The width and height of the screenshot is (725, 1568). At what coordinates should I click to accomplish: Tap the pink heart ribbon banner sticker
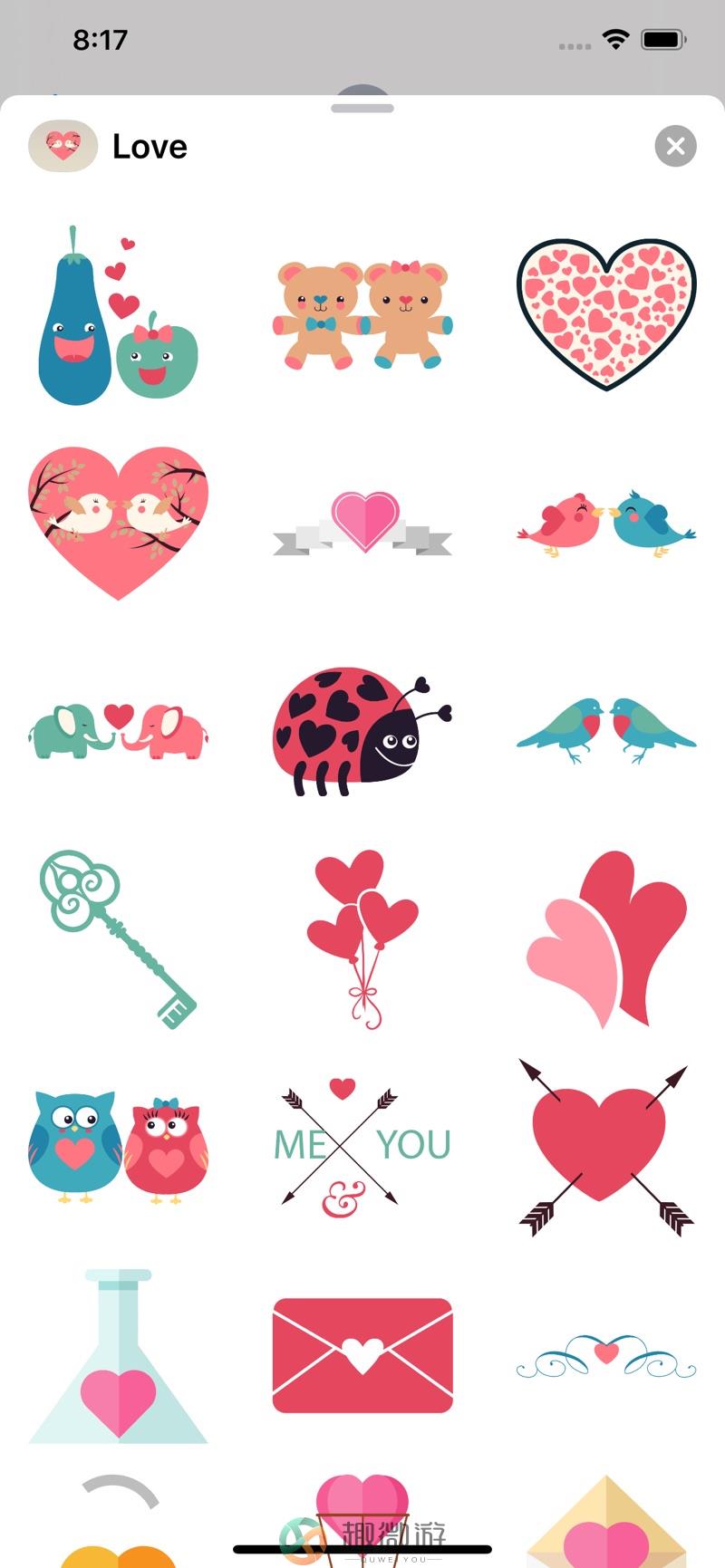click(x=362, y=524)
